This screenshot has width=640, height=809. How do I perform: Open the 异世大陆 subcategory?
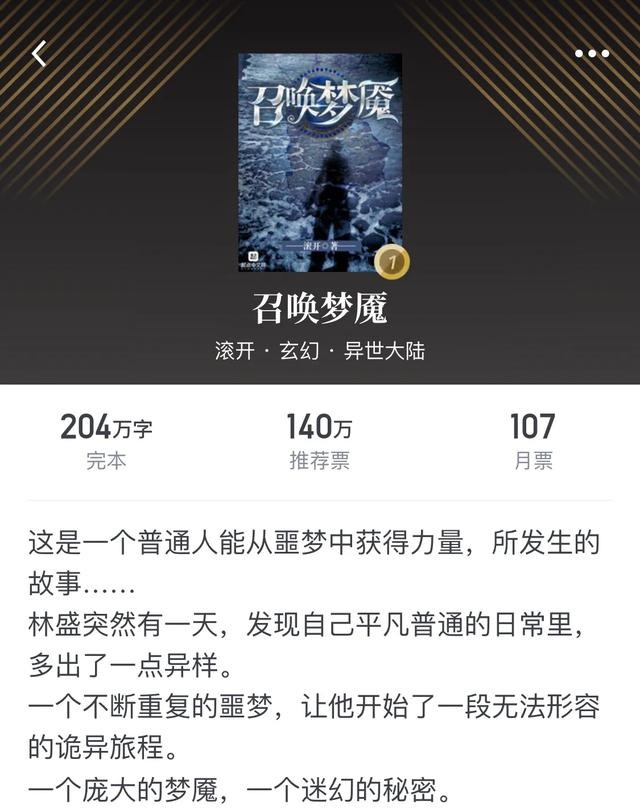coord(384,352)
